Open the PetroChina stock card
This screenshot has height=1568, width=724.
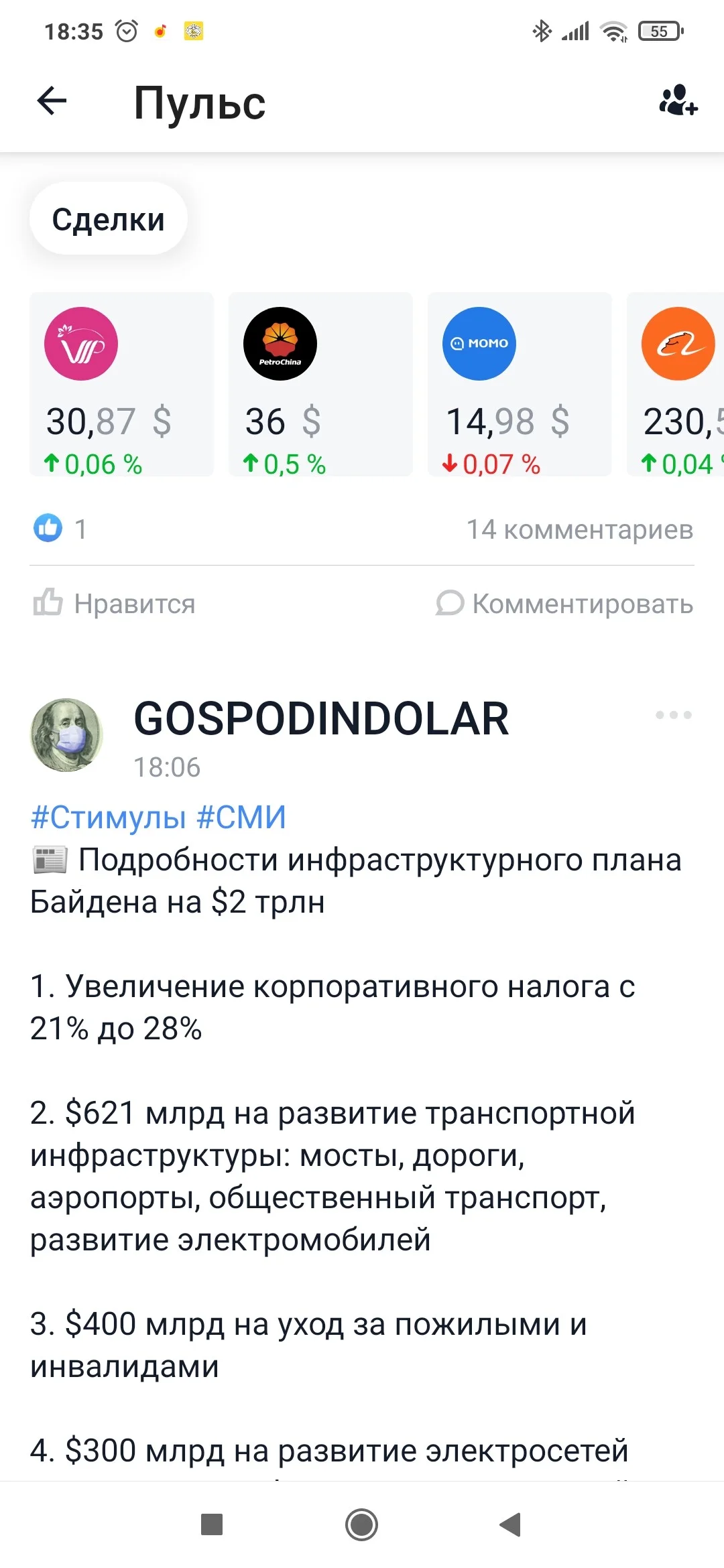pos(320,384)
